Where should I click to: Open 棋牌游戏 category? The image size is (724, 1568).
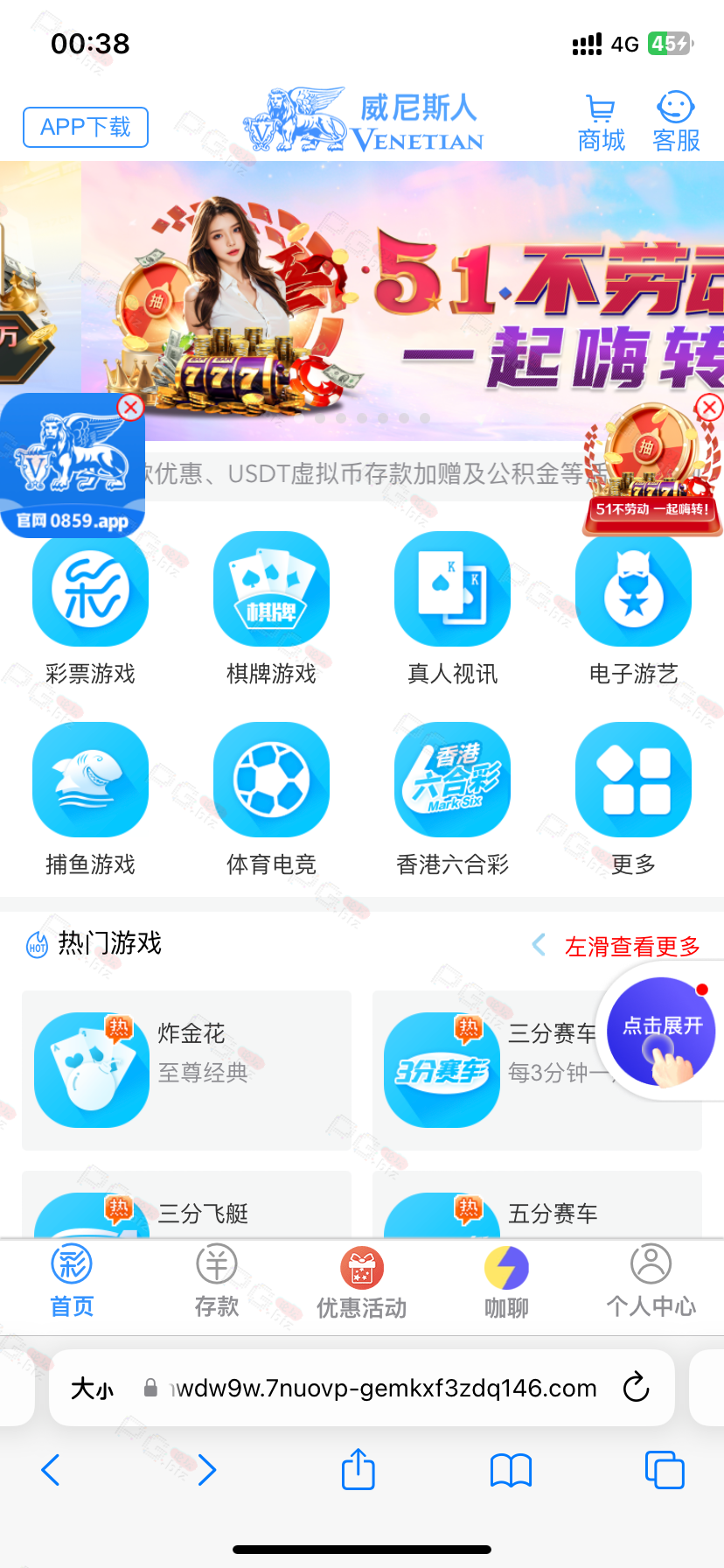coord(271,609)
